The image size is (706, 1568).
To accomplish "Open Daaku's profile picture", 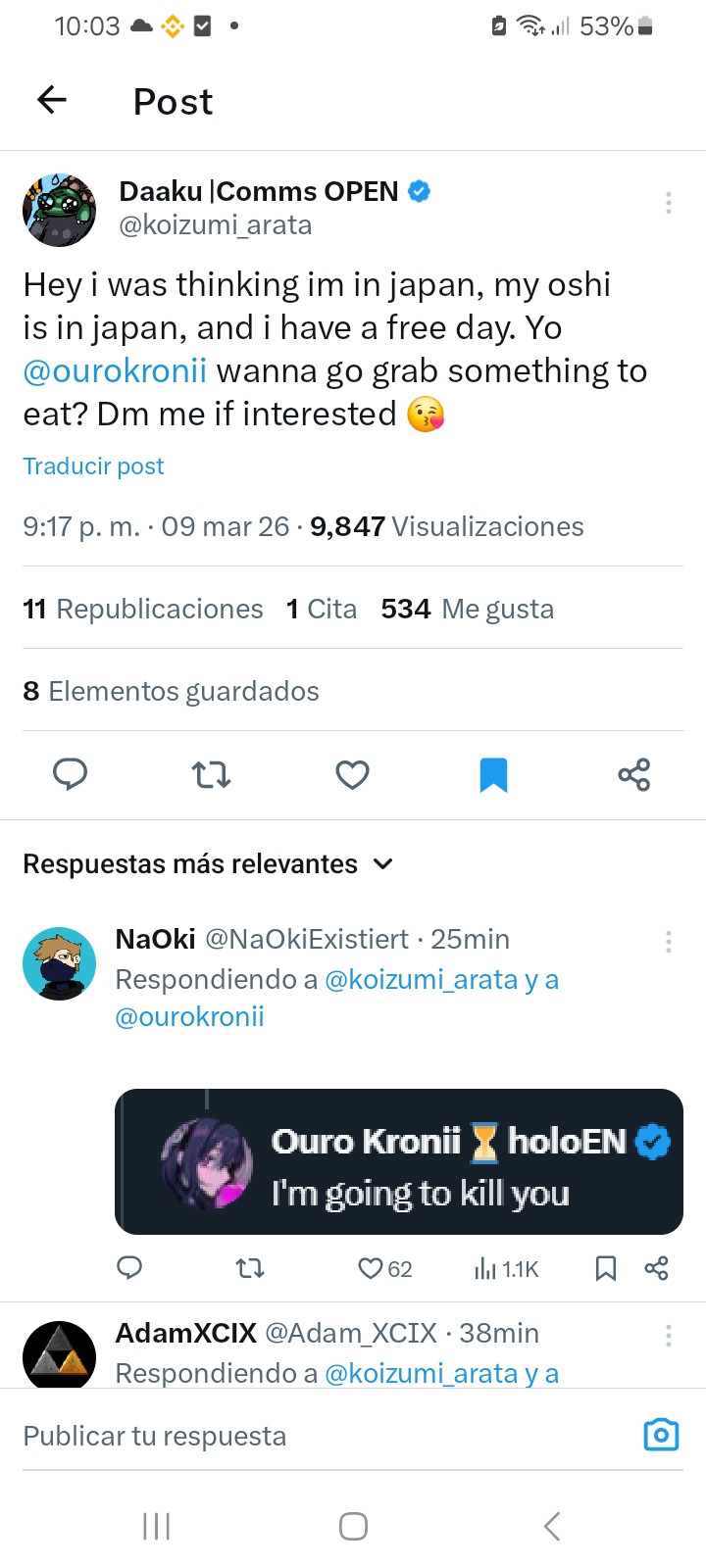I will [60, 210].
